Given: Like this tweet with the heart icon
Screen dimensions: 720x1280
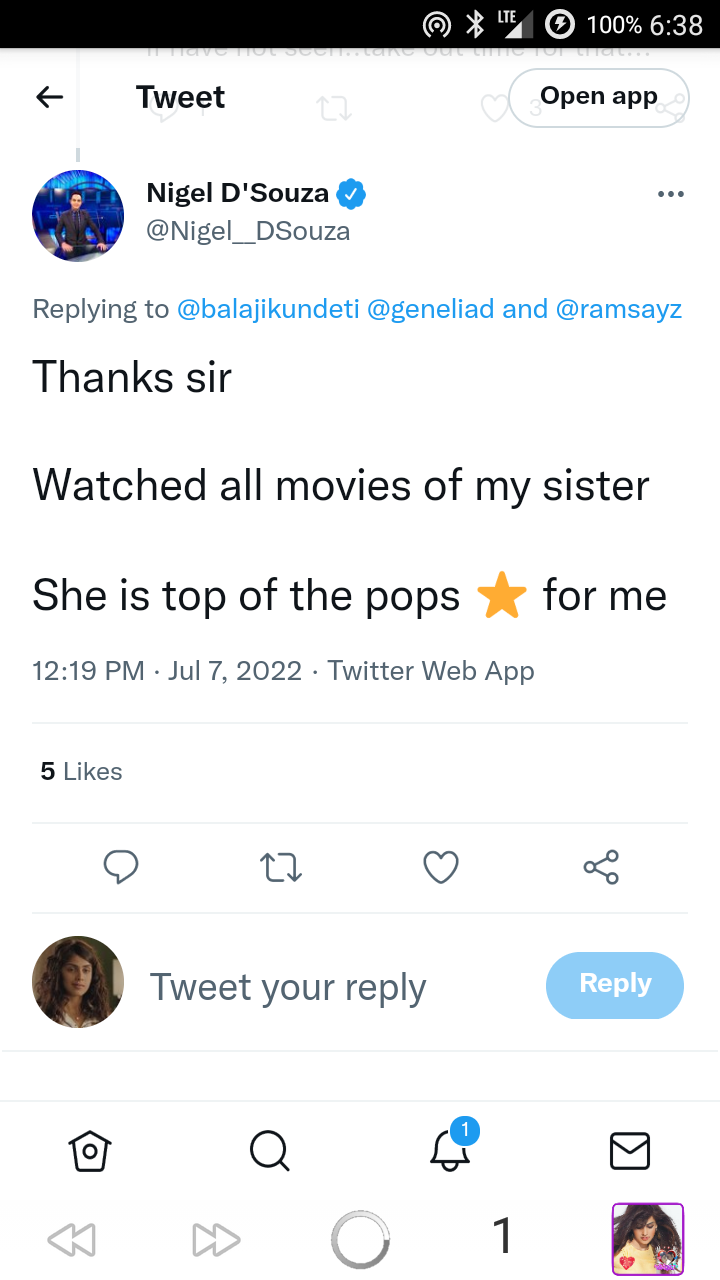Looking at the screenshot, I should (441, 867).
